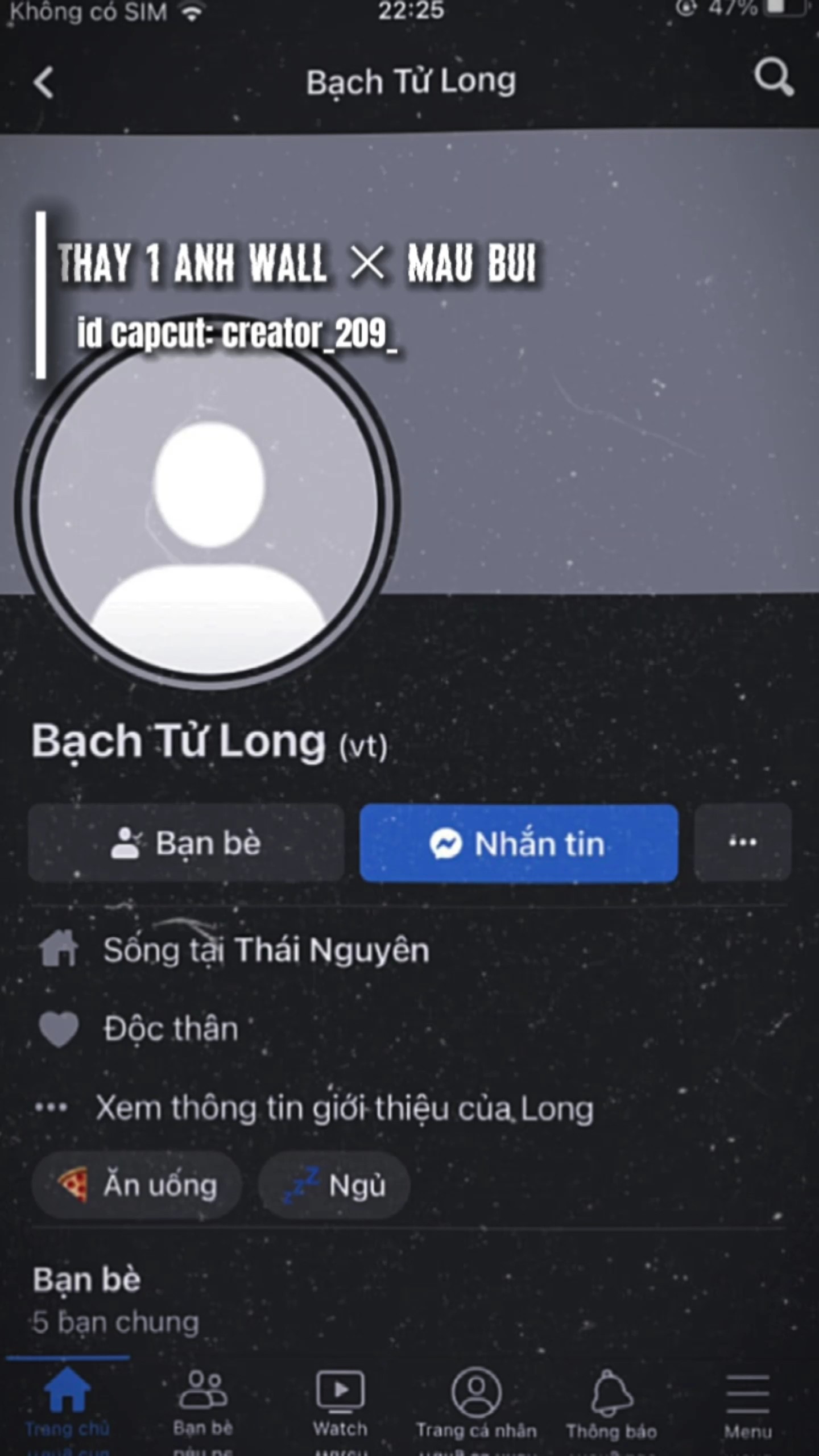Select the Ngủ hobby chip
Image resolution: width=819 pixels, height=1456 pixels.
point(334,1185)
